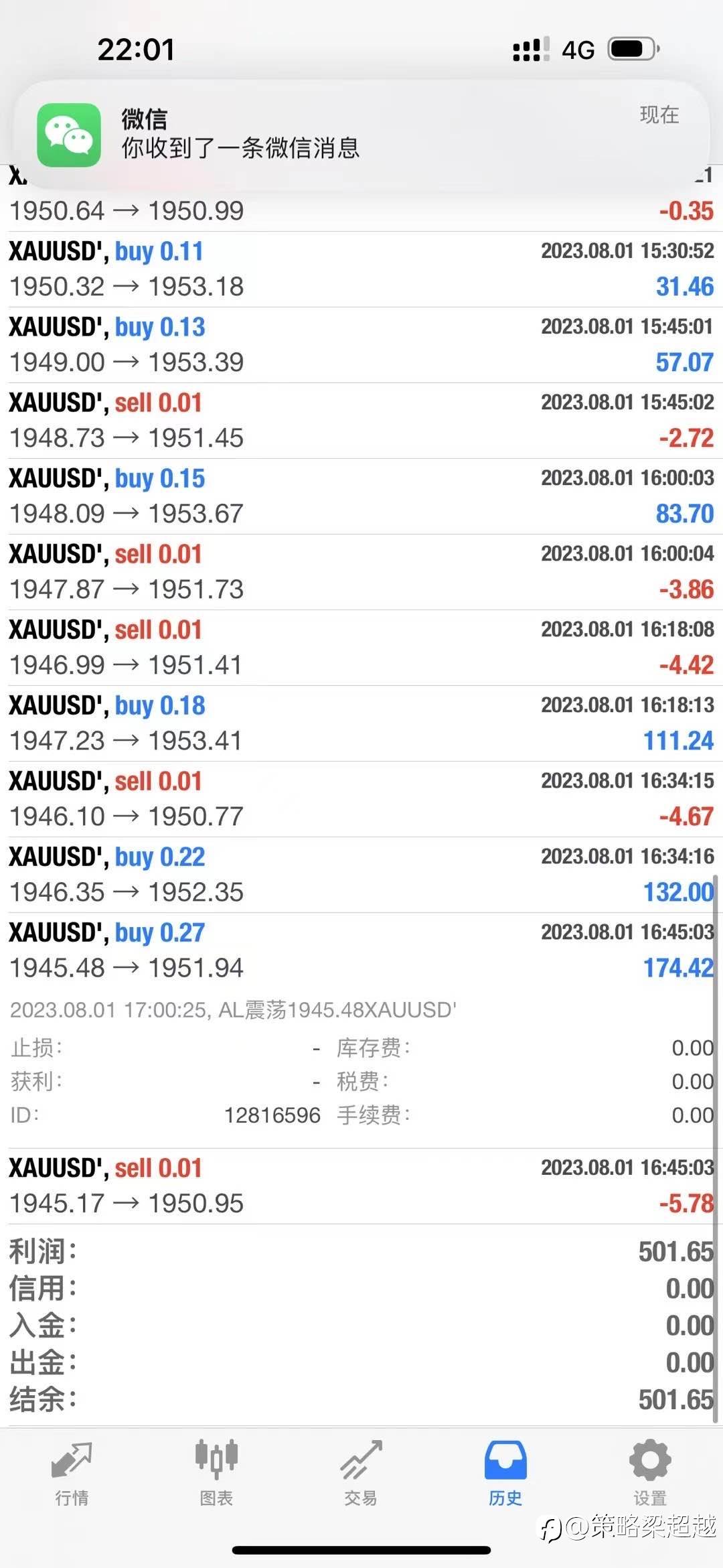Expand the sell 0.01 trade at 16:18:08

point(361,648)
